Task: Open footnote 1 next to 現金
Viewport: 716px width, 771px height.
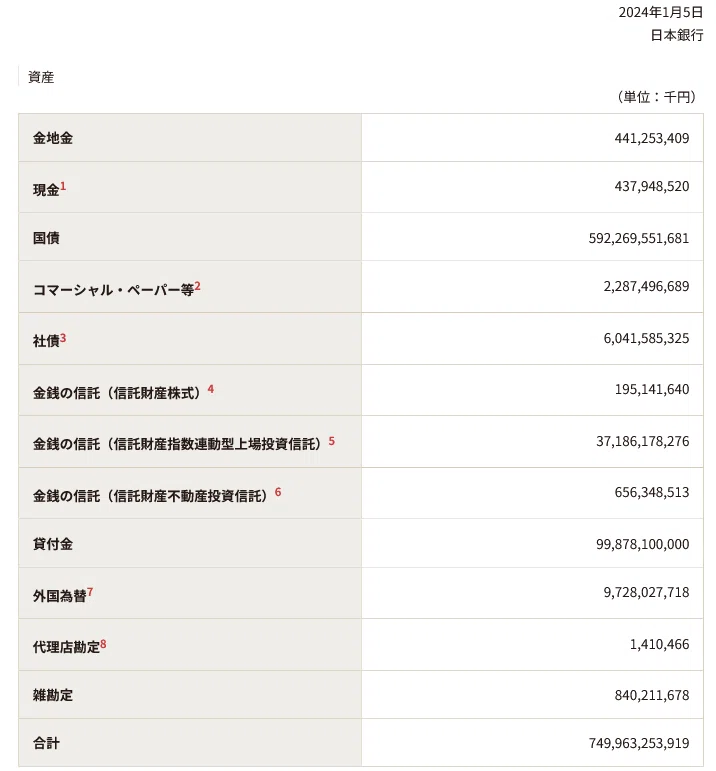Action: tap(63, 186)
